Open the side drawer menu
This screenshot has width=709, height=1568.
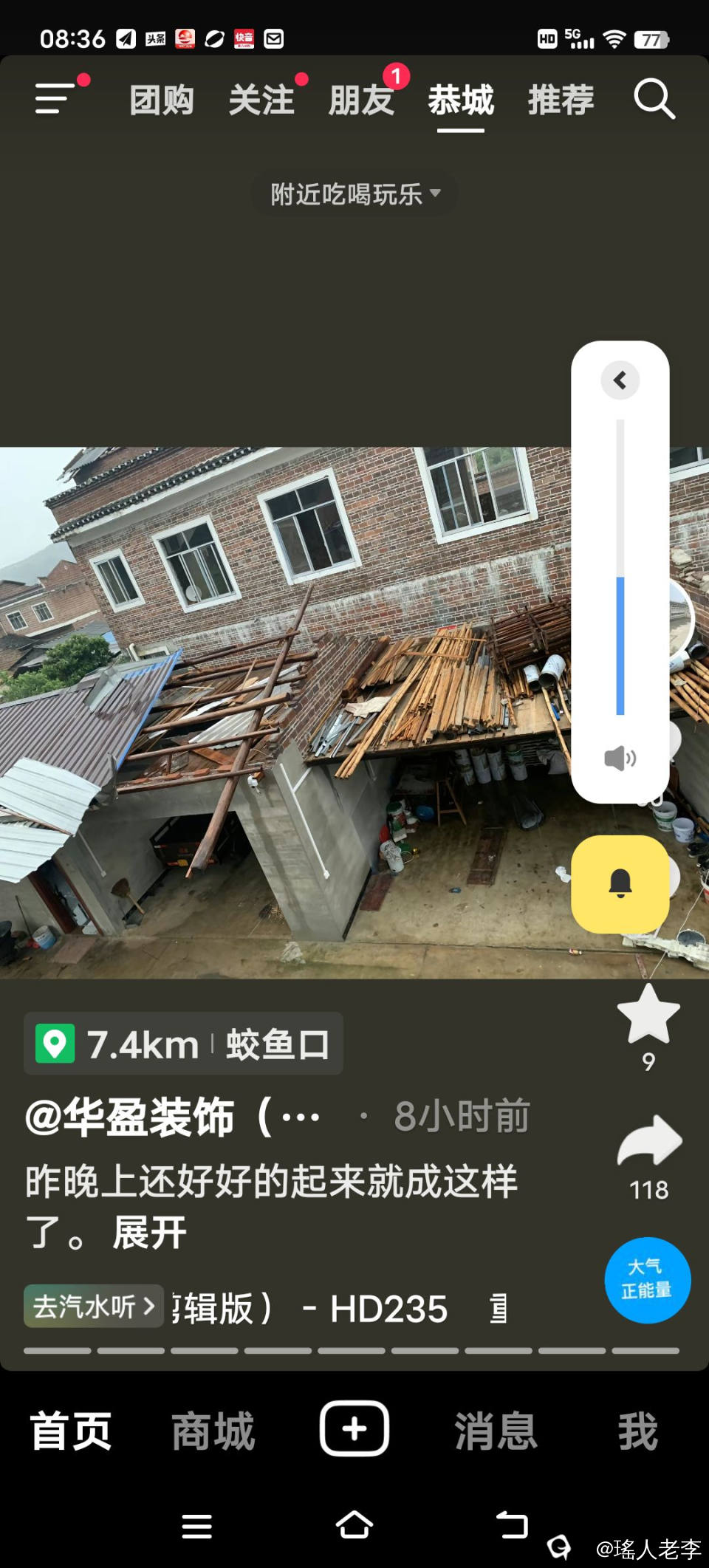pyautogui.click(x=55, y=99)
